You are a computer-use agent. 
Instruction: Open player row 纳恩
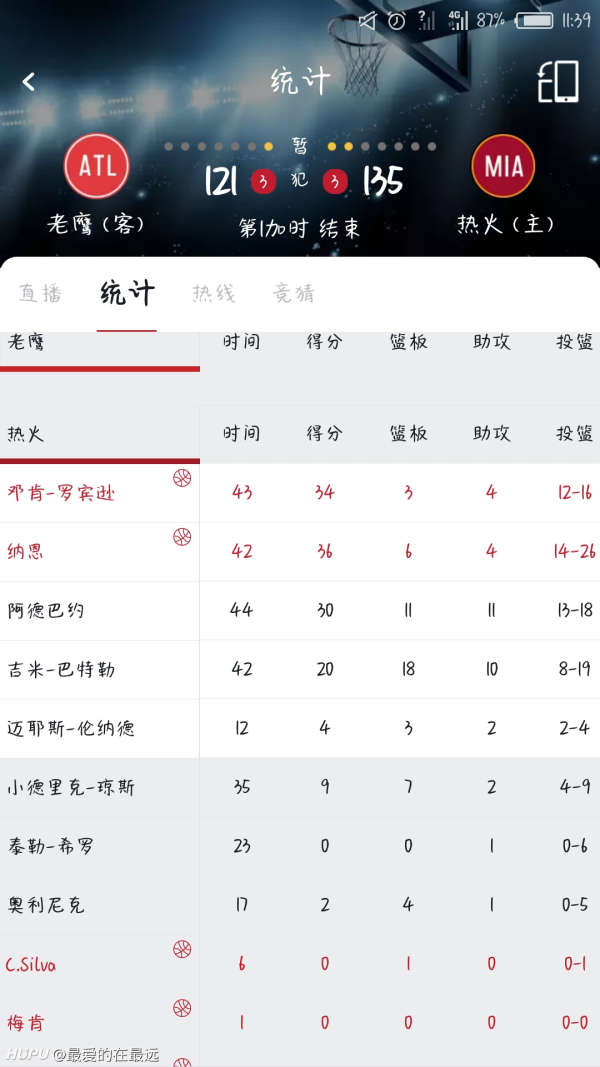coord(300,551)
